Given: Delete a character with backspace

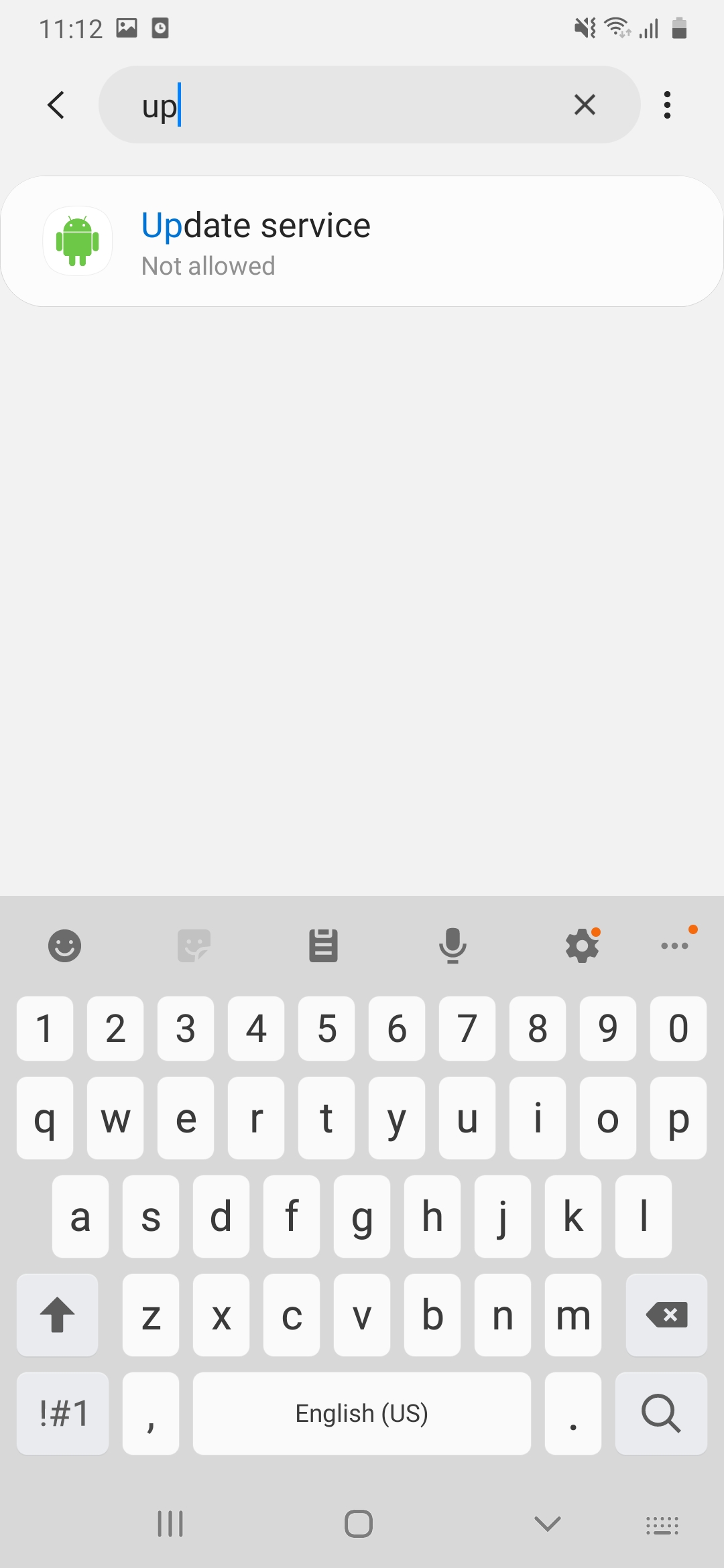Looking at the screenshot, I should (666, 1315).
